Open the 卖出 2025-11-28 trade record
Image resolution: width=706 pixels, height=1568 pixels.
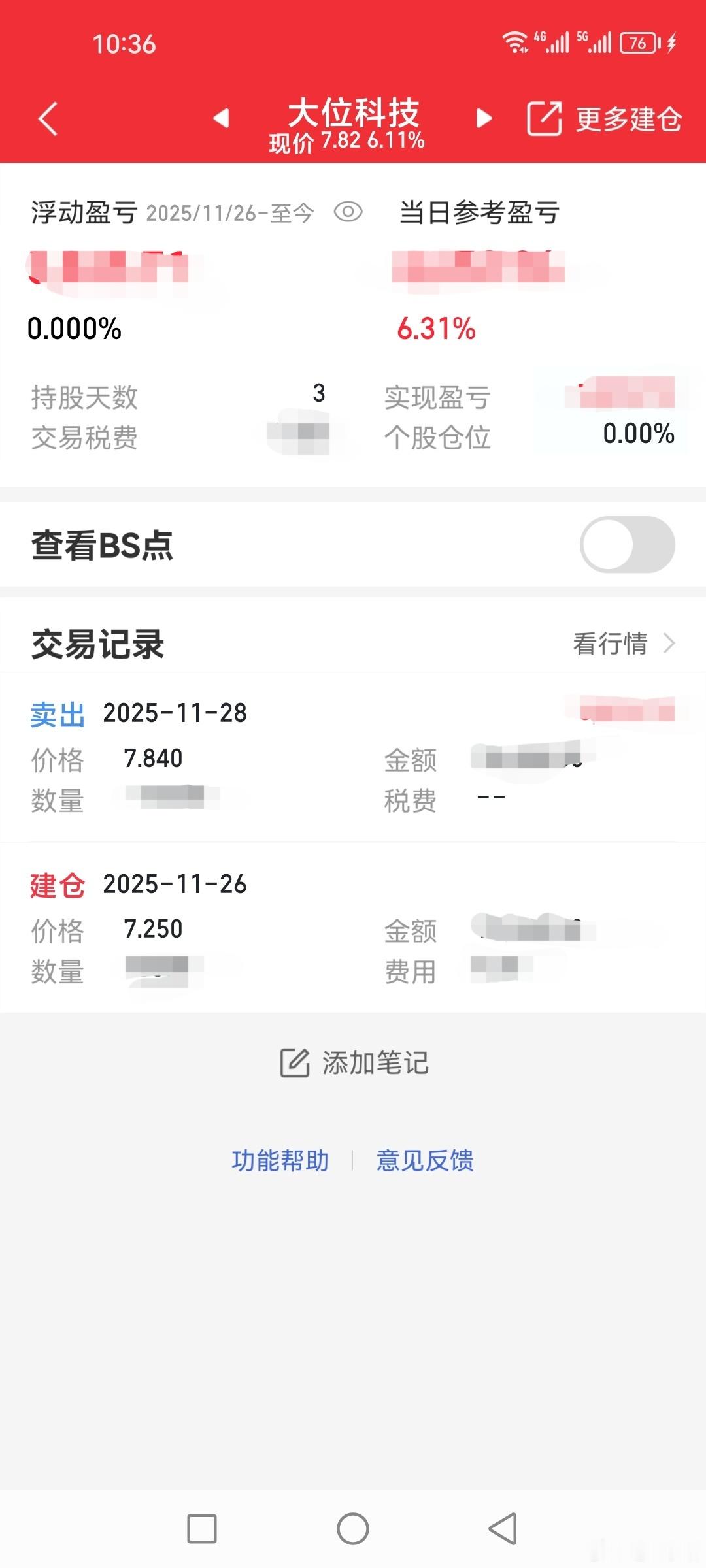coord(353,755)
